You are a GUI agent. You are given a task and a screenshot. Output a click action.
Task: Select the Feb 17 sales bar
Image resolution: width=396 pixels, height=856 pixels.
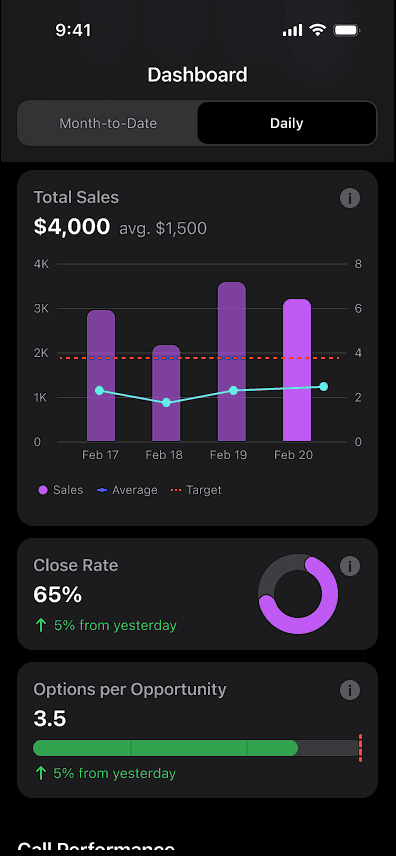point(101,376)
